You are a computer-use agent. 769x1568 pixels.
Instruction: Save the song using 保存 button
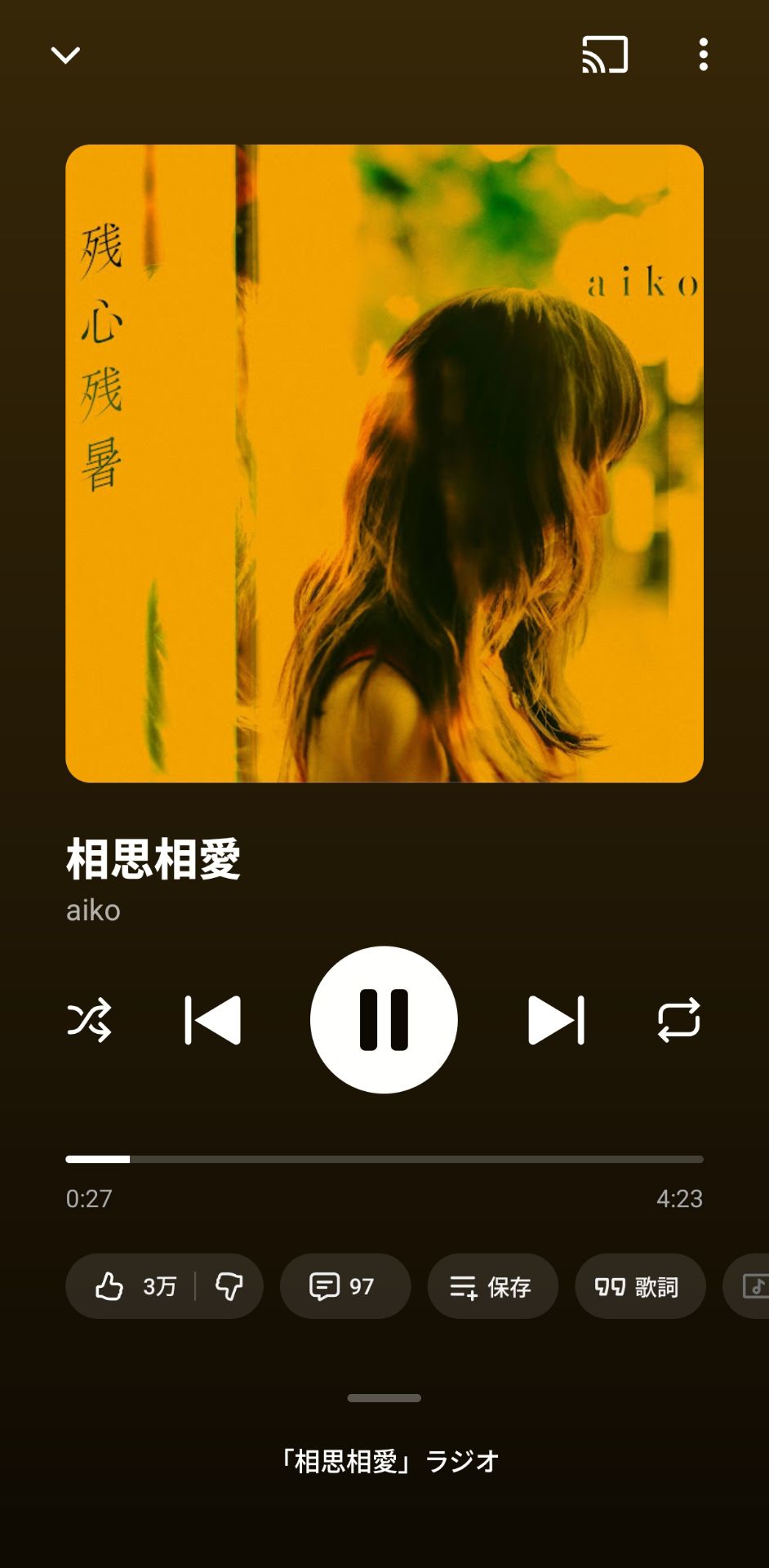492,1286
